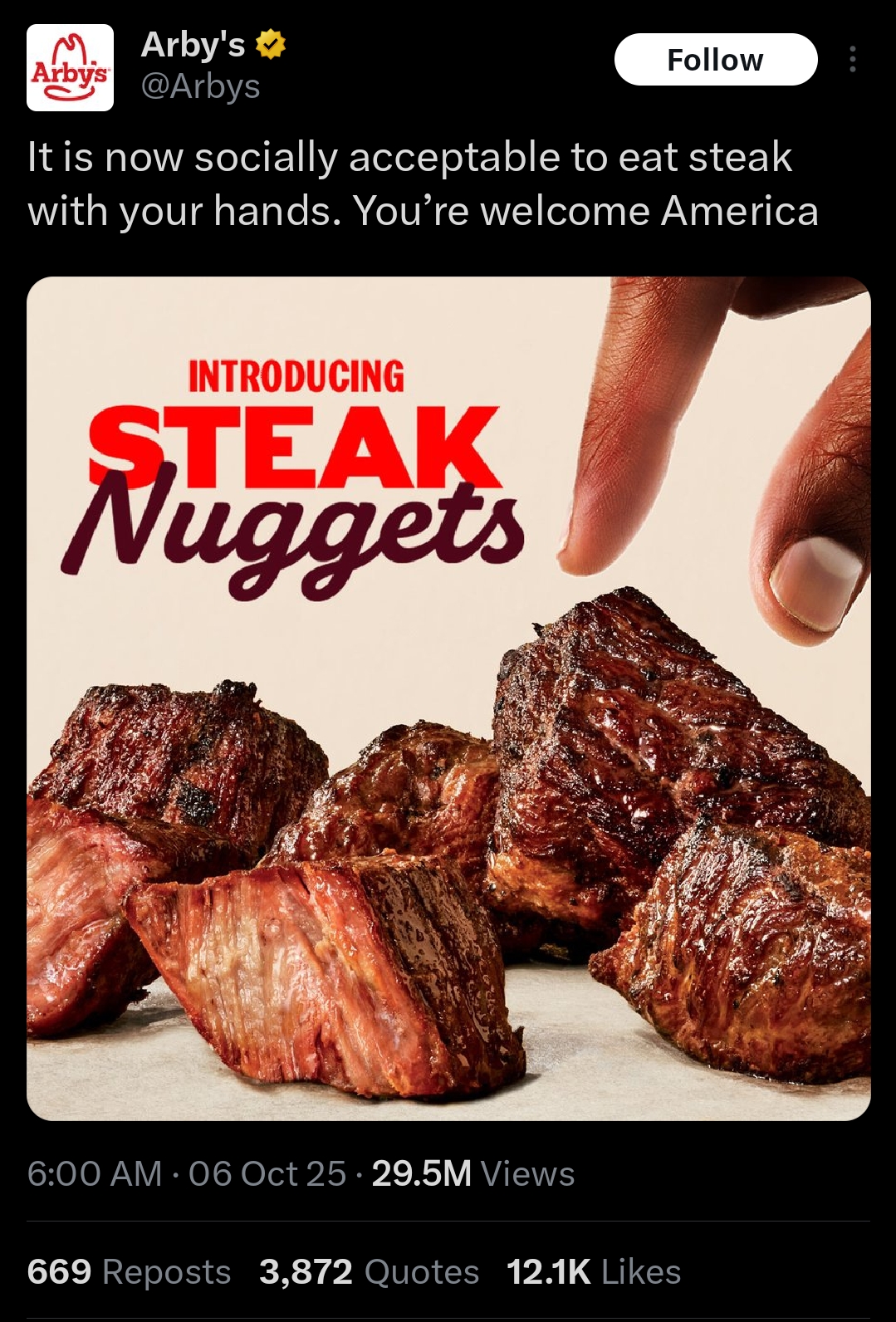Open the @Arbys profile handle
This screenshot has width=896, height=1322.
[x=201, y=86]
